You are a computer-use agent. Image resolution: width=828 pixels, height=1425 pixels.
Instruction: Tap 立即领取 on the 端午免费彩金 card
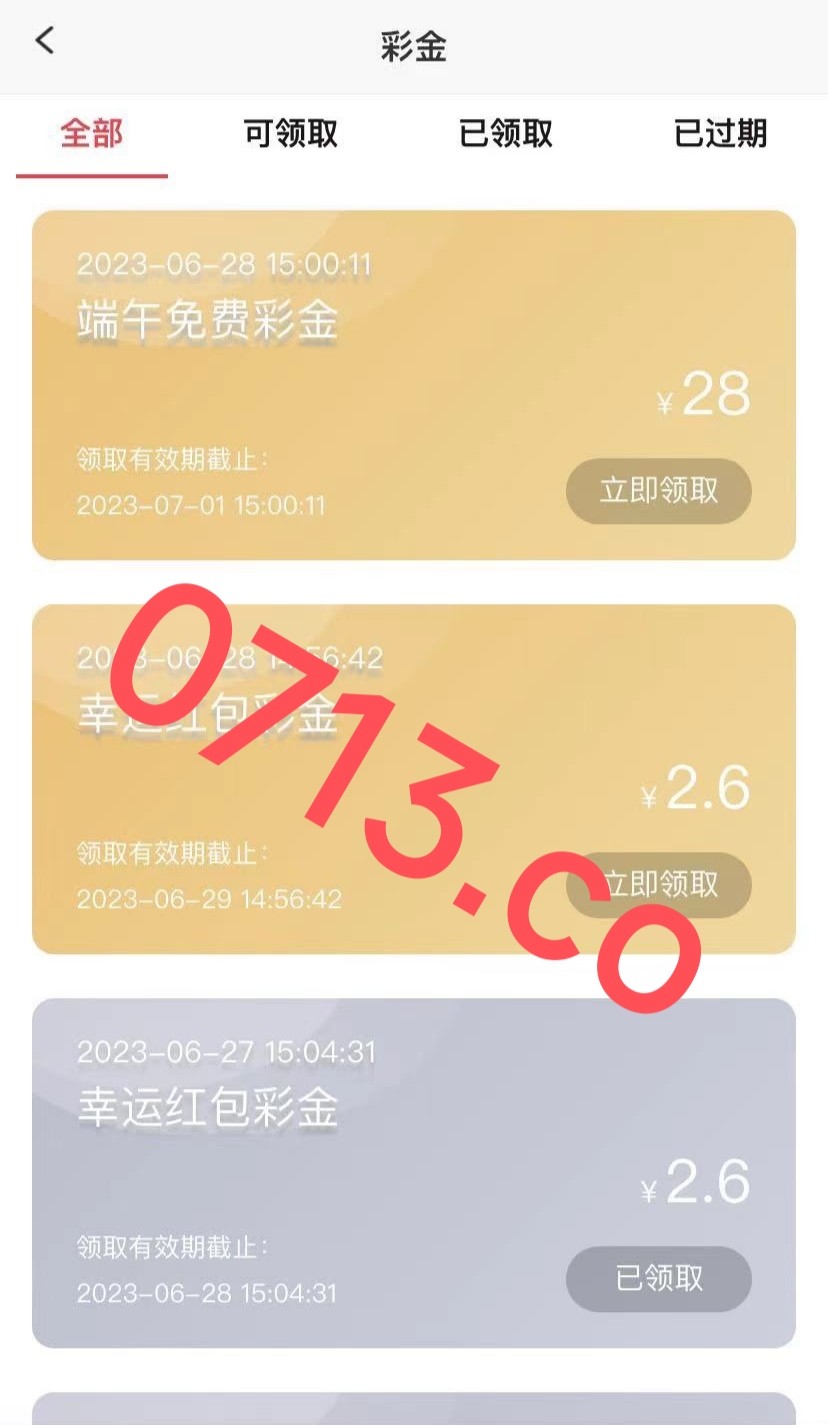(x=658, y=491)
